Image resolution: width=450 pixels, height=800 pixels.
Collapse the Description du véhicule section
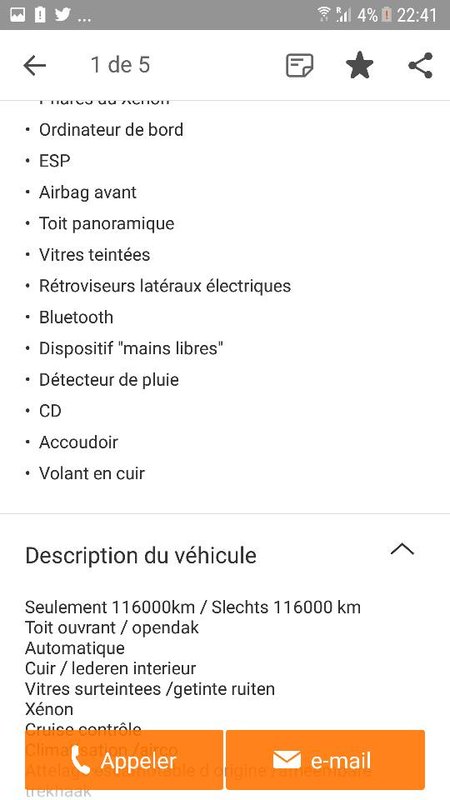(402, 550)
